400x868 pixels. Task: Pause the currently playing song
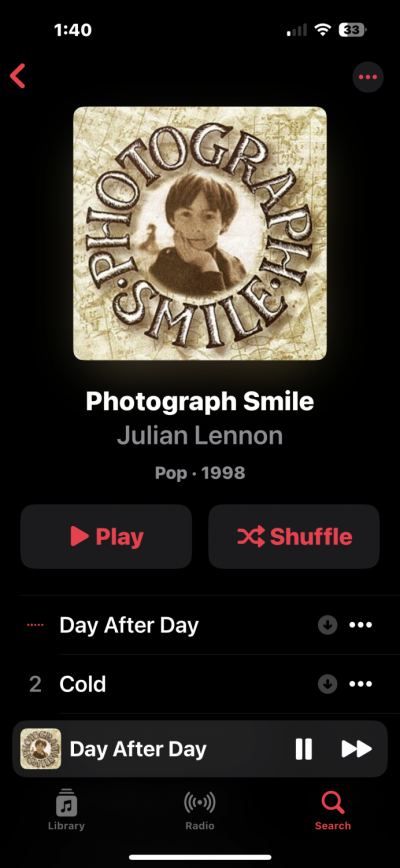(x=304, y=749)
